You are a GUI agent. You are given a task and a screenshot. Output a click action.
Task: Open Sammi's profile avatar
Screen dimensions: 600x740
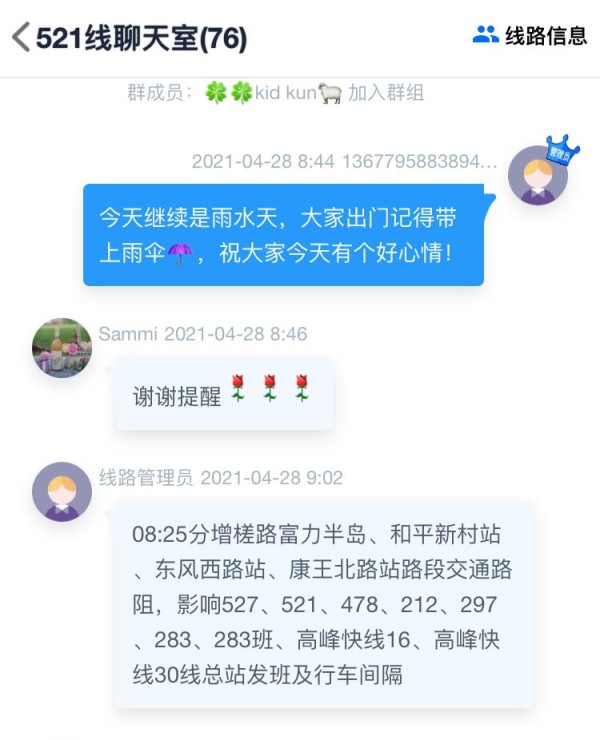click(61, 348)
